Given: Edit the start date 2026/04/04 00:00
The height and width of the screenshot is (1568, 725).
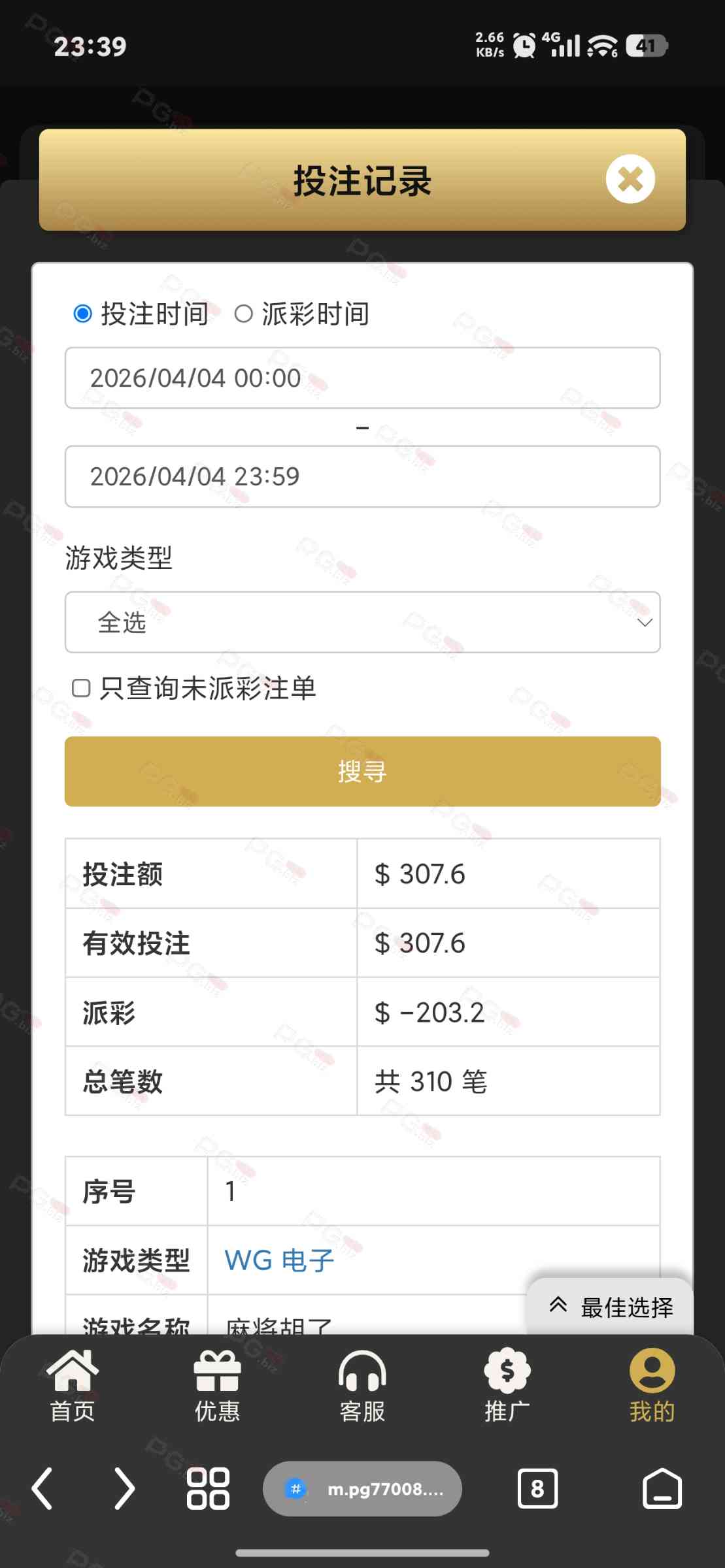Looking at the screenshot, I should point(362,378).
